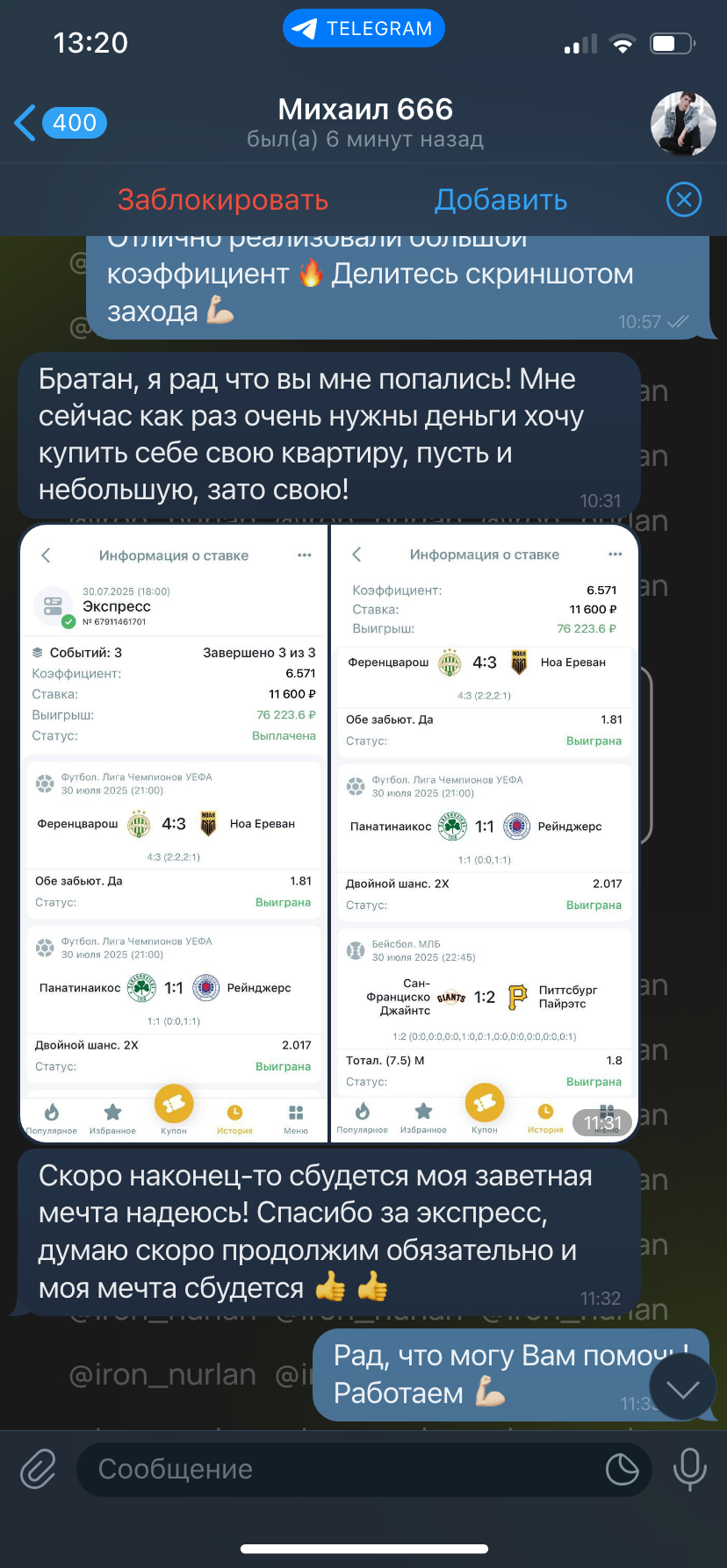
Task: Open Михаил 666 profile avatar
Action: [x=683, y=123]
